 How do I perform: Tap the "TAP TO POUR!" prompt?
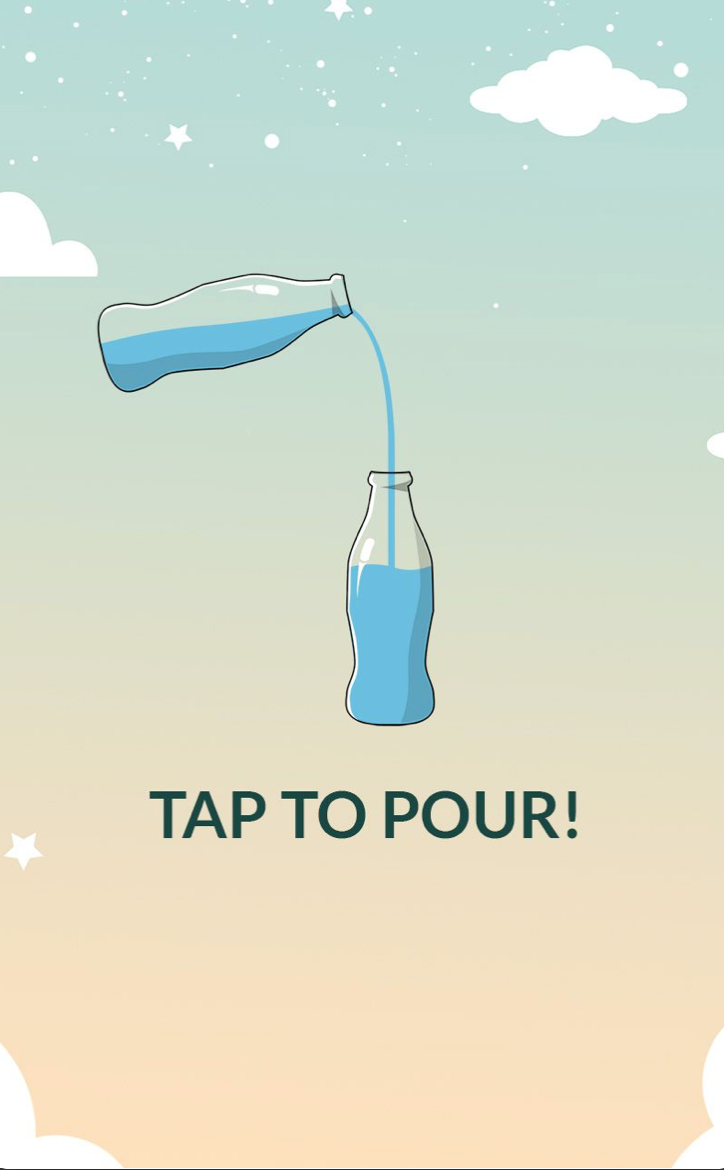(364, 814)
